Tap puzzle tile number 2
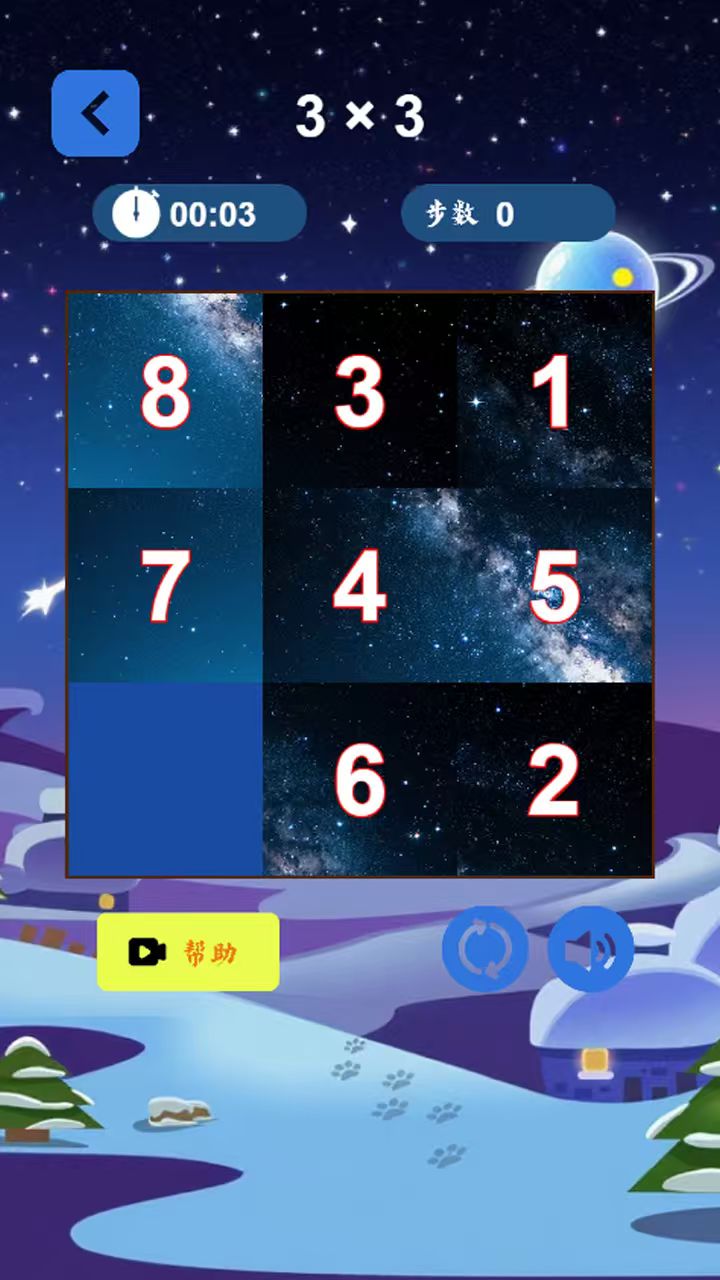The height and width of the screenshot is (1280, 720). [x=555, y=780]
